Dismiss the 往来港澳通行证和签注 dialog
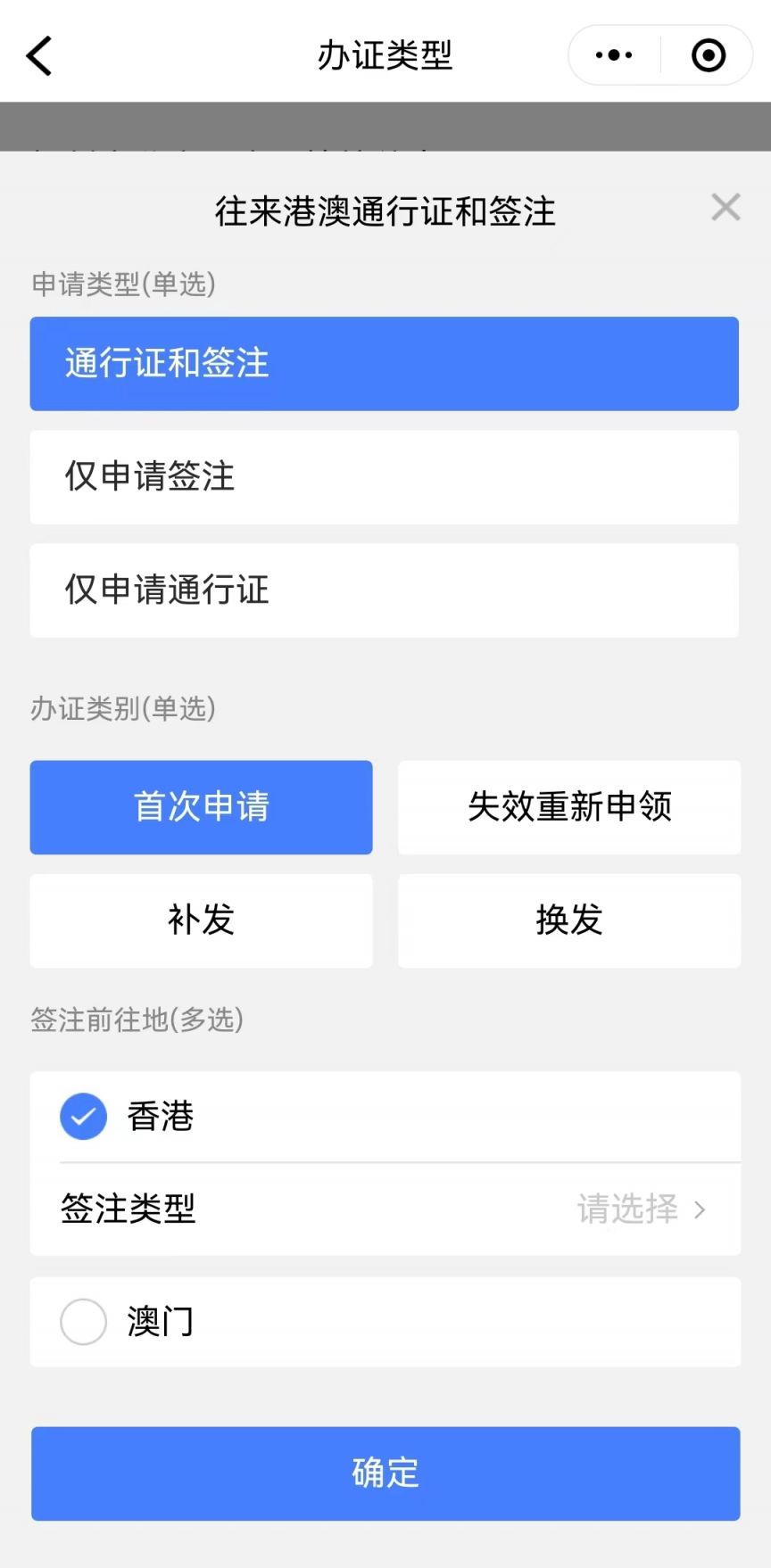Viewport: 771px width, 1568px height. pyautogui.click(x=725, y=207)
